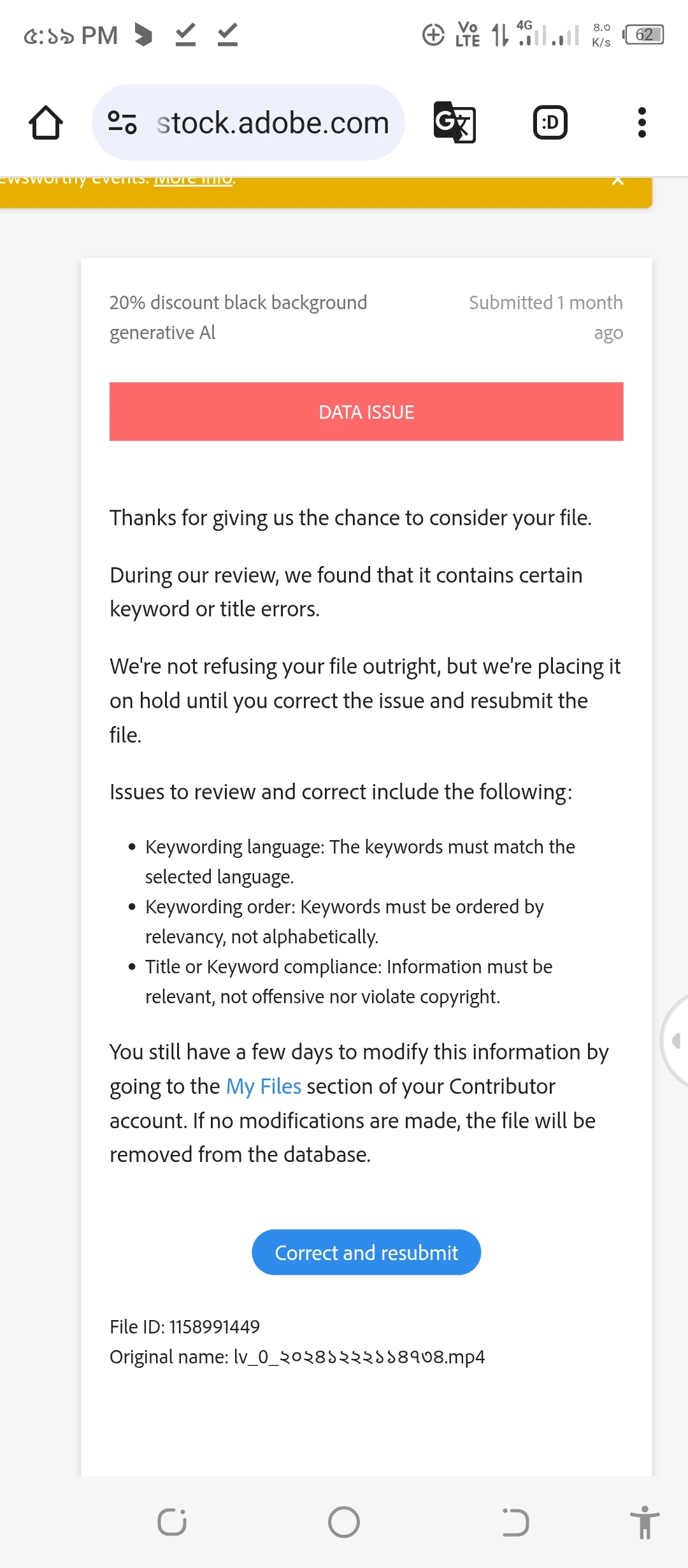This screenshot has width=688, height=1568.
Task: Open site settings icon in address bar
Action: [x=122, y=122]
